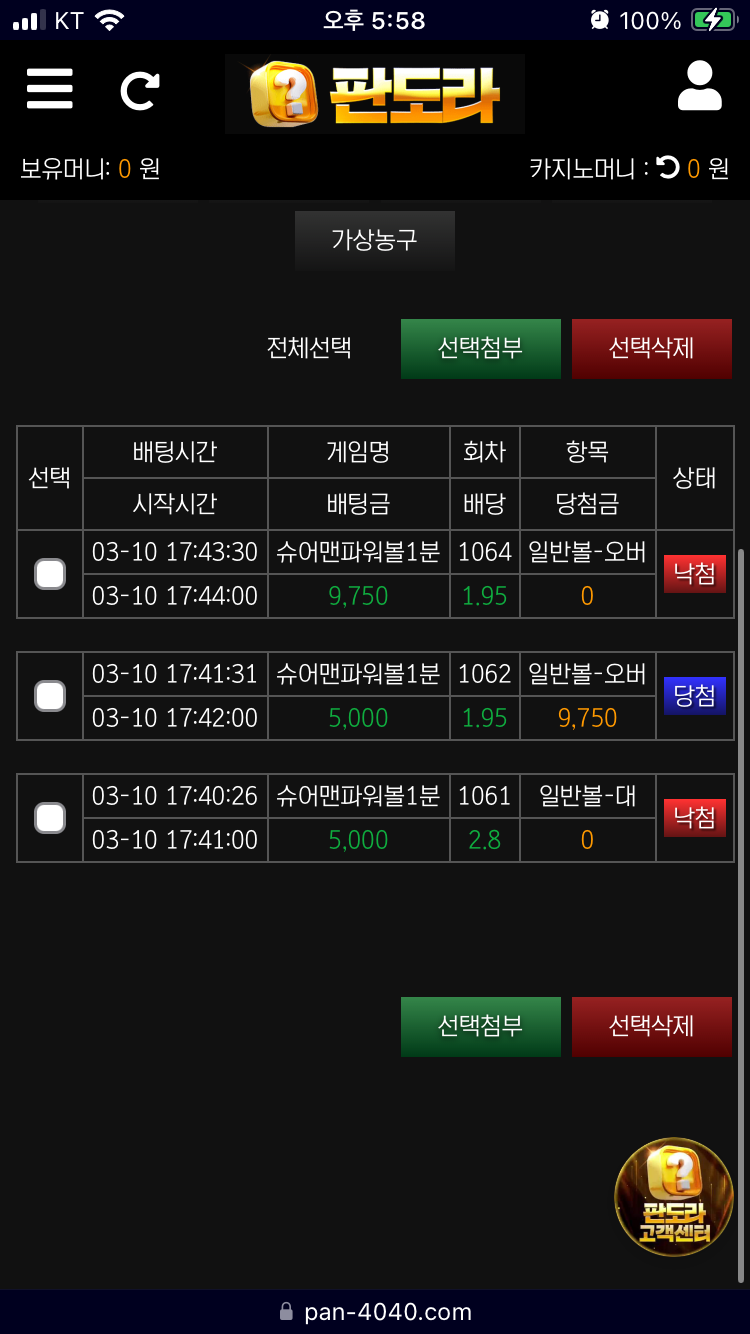Check the box for round 1062 bet

tap(50, 696)
